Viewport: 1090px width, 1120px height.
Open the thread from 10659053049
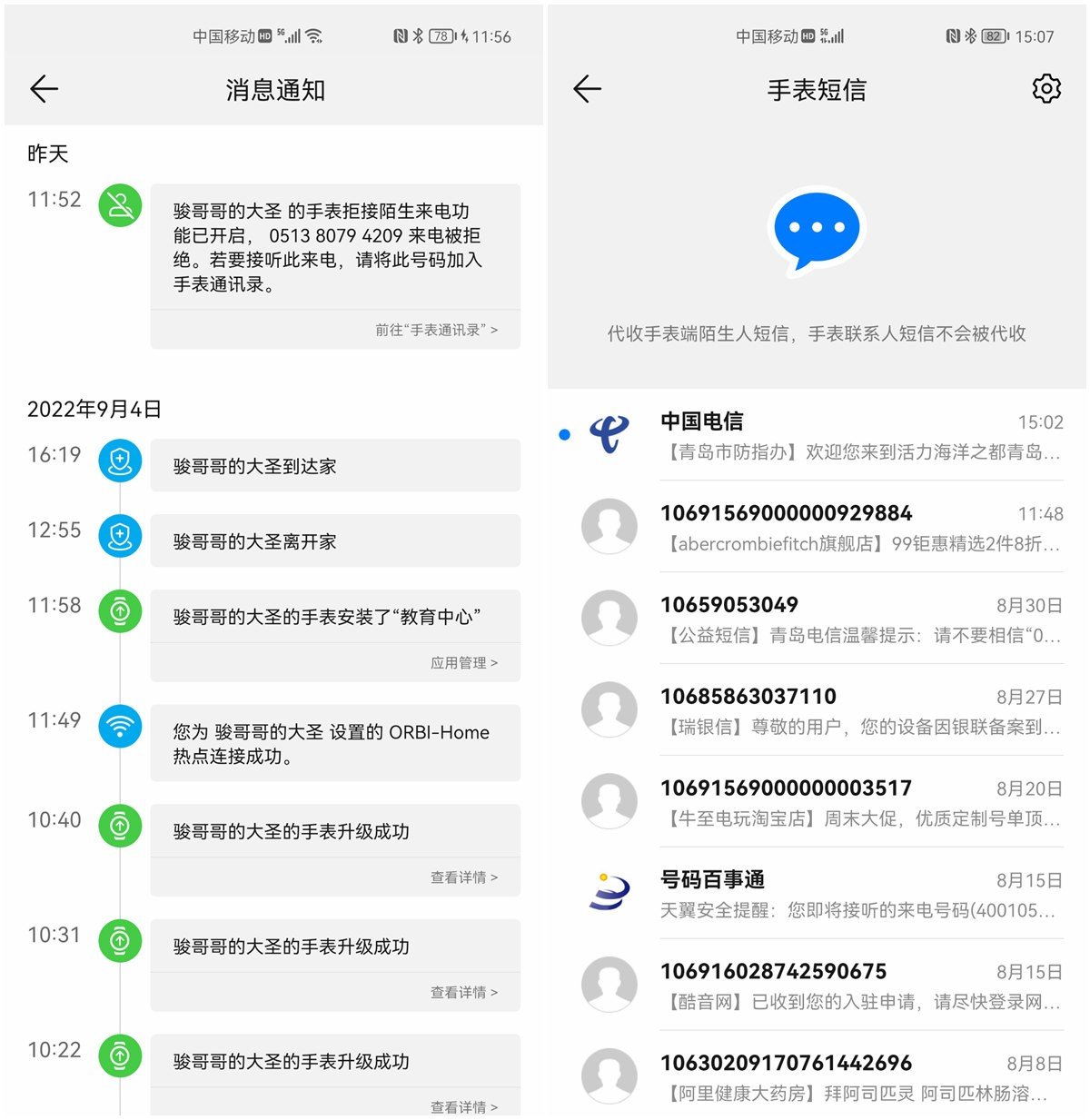[859, 619]
